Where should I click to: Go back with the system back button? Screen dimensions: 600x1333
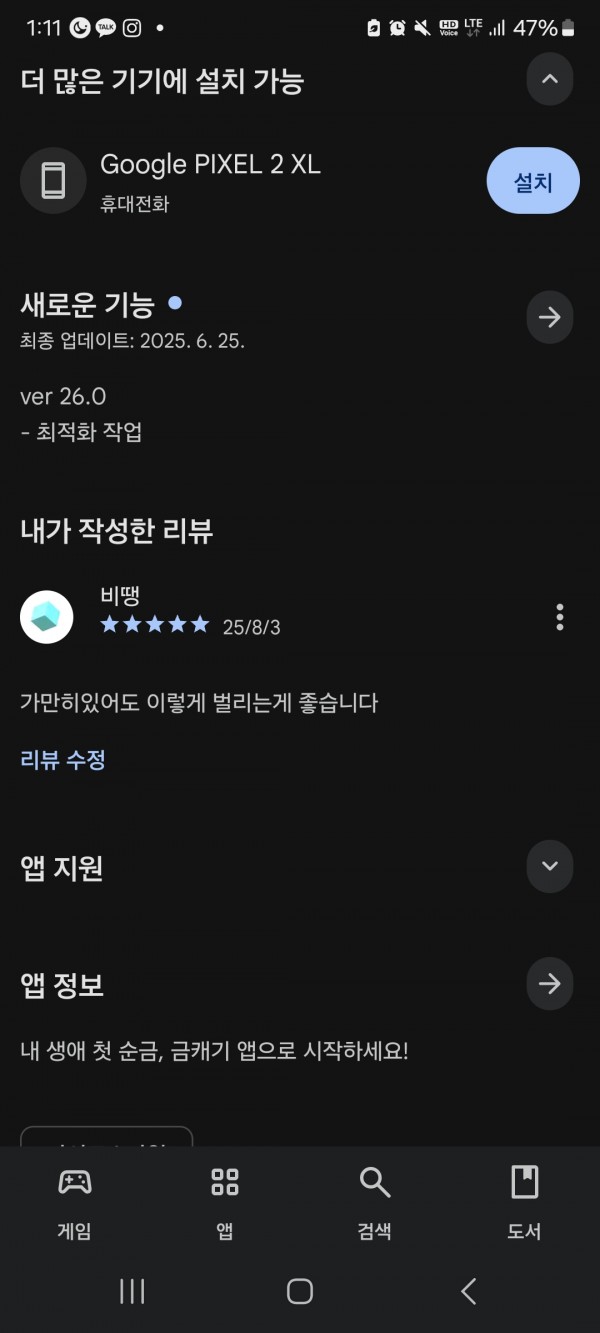click(468, 1291)
